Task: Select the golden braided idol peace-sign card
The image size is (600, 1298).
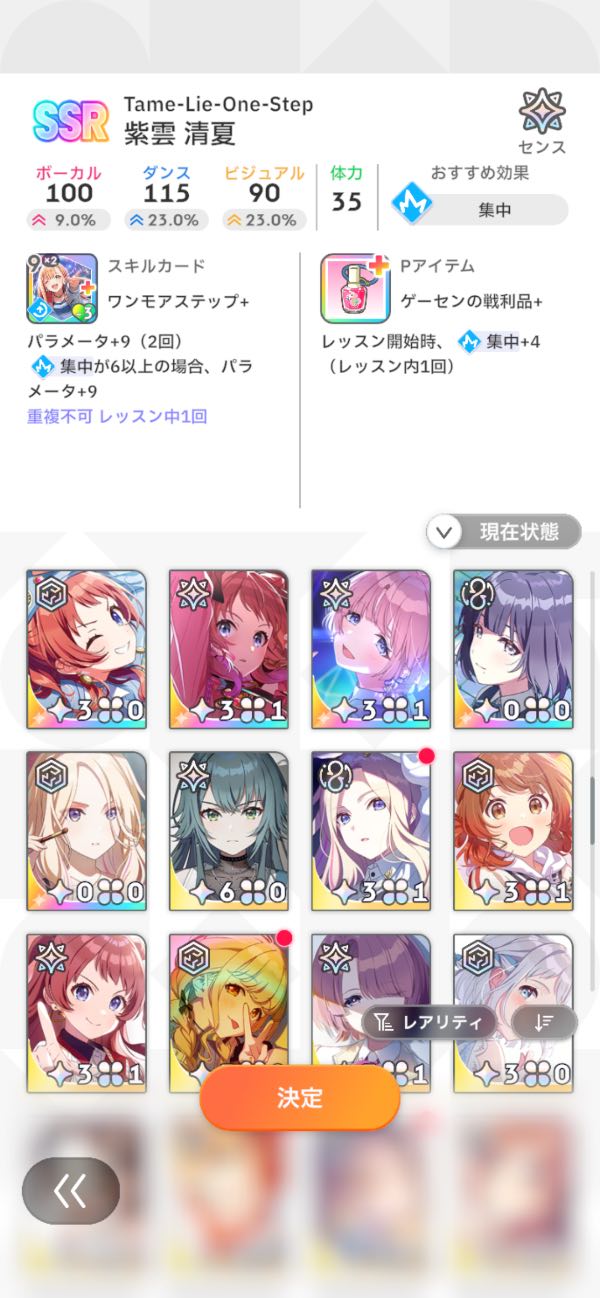Action: (x=228, y=990)
